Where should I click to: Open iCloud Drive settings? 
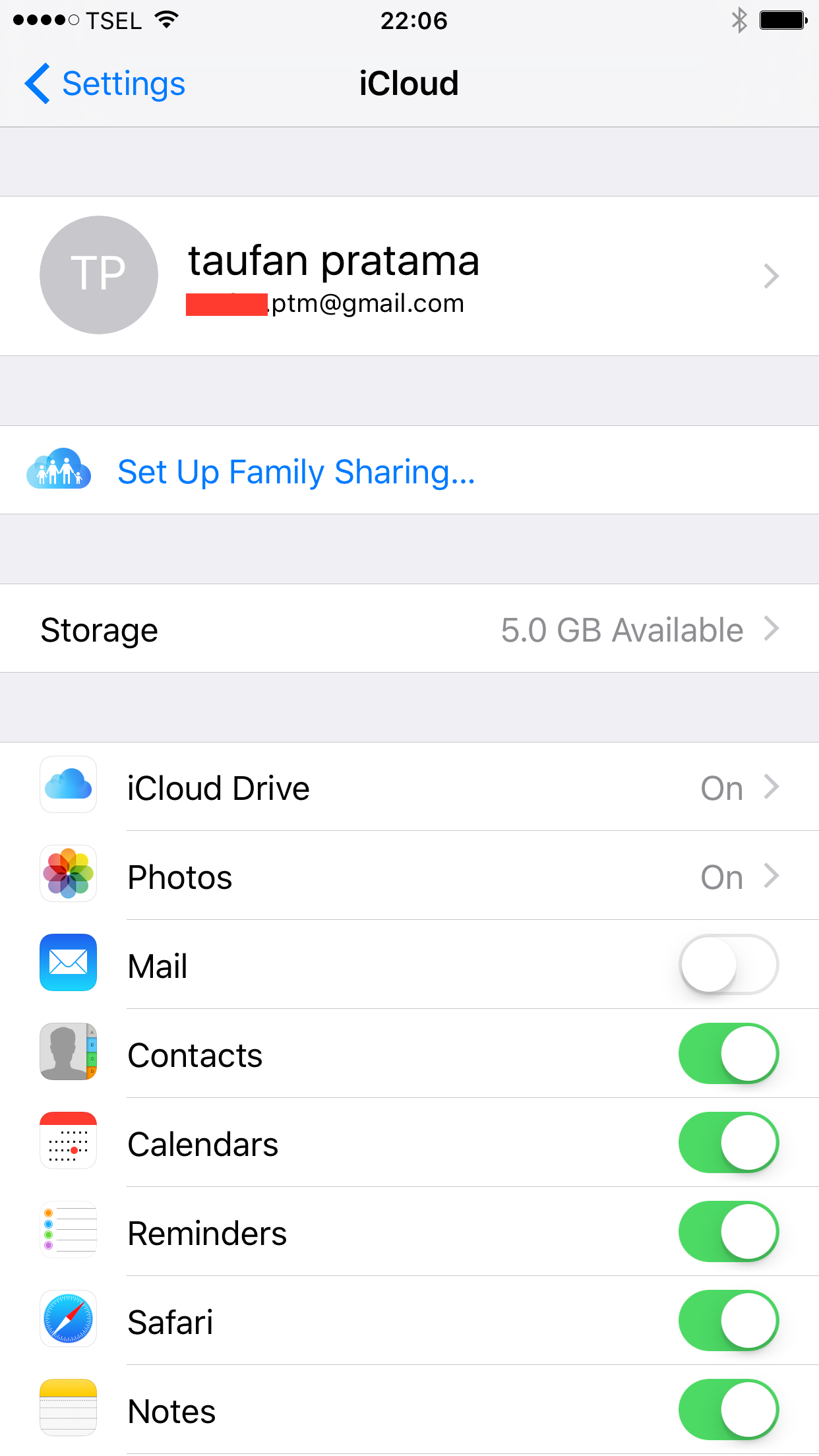tap(409, 787)
